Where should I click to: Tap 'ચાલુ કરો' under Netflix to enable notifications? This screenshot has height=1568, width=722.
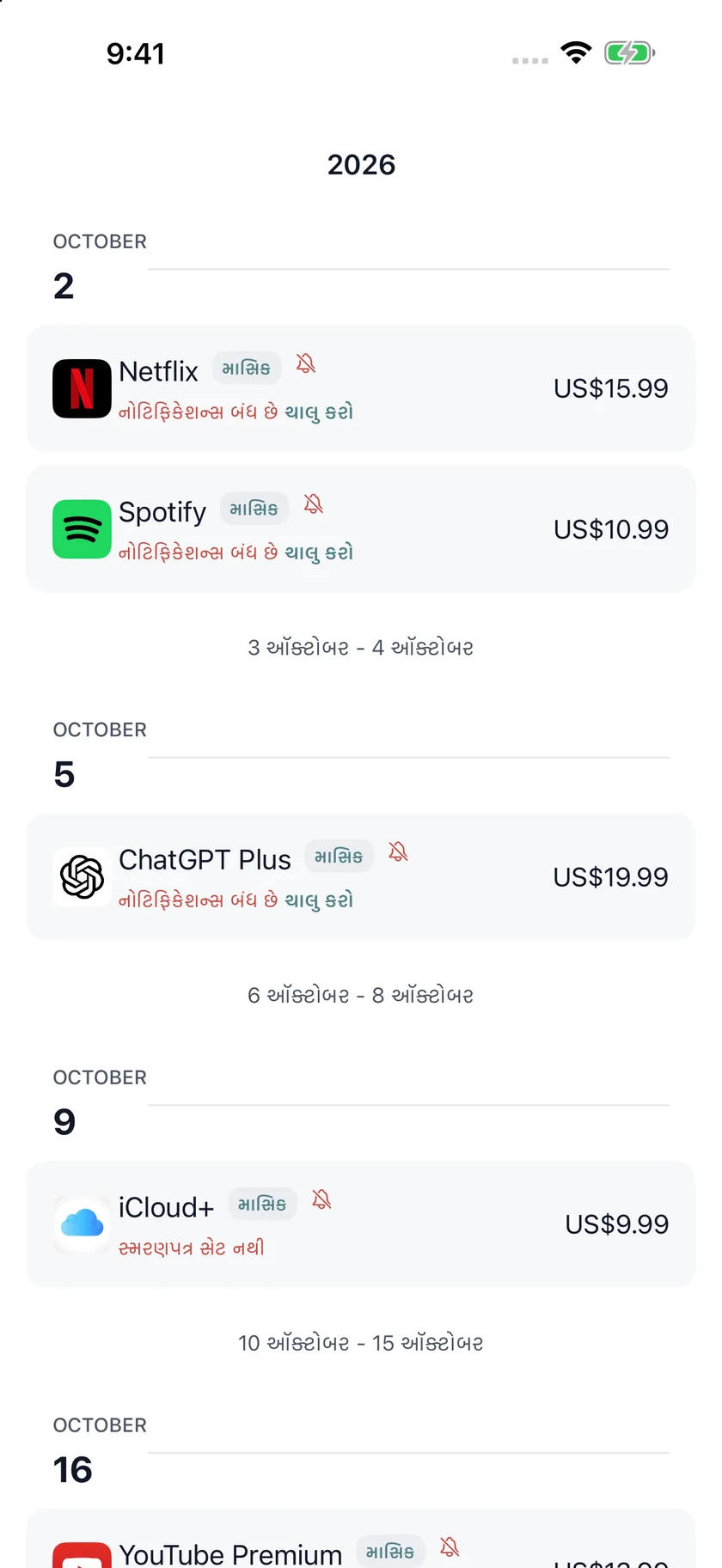point(319,412)
